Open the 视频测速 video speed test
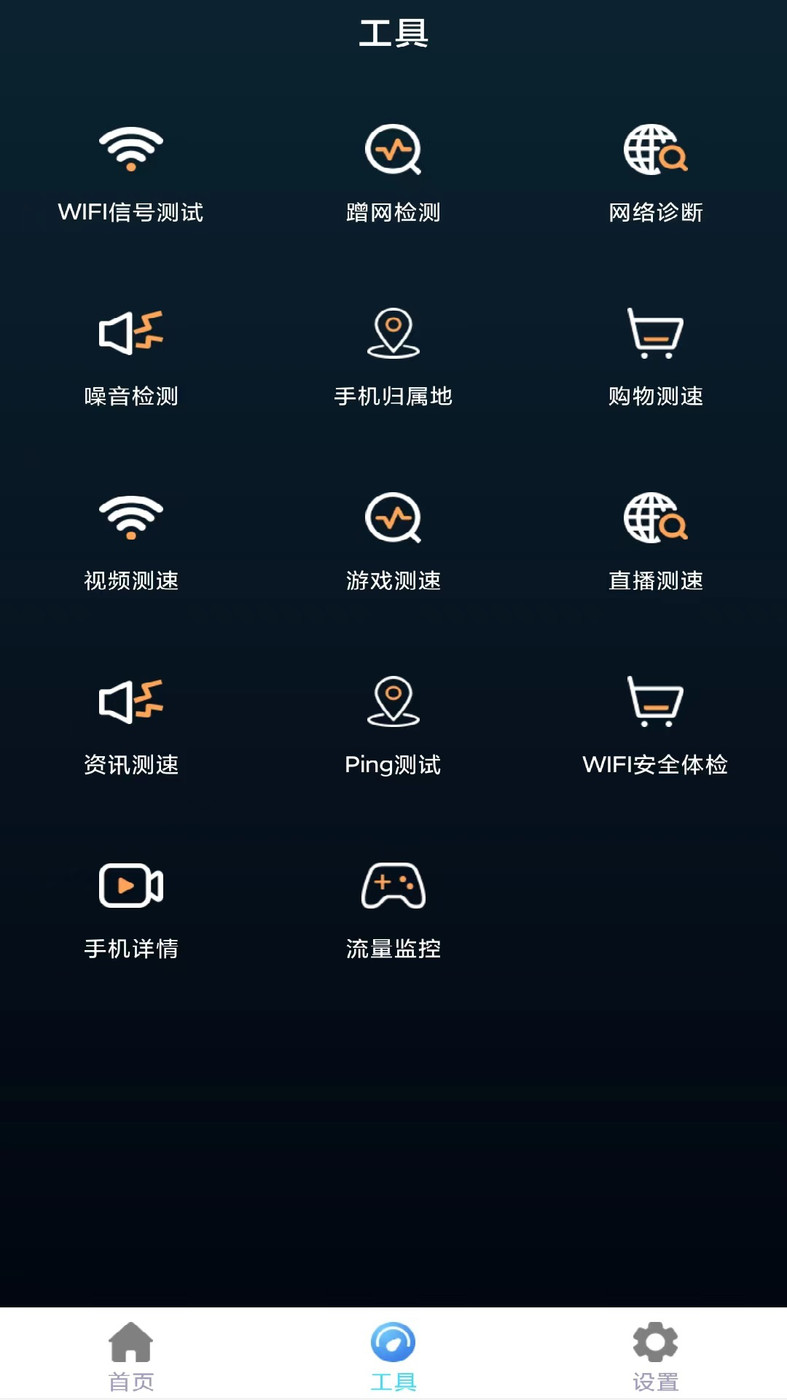The height and width of the screenshot is (1400, 787). [x=130, y=540]
